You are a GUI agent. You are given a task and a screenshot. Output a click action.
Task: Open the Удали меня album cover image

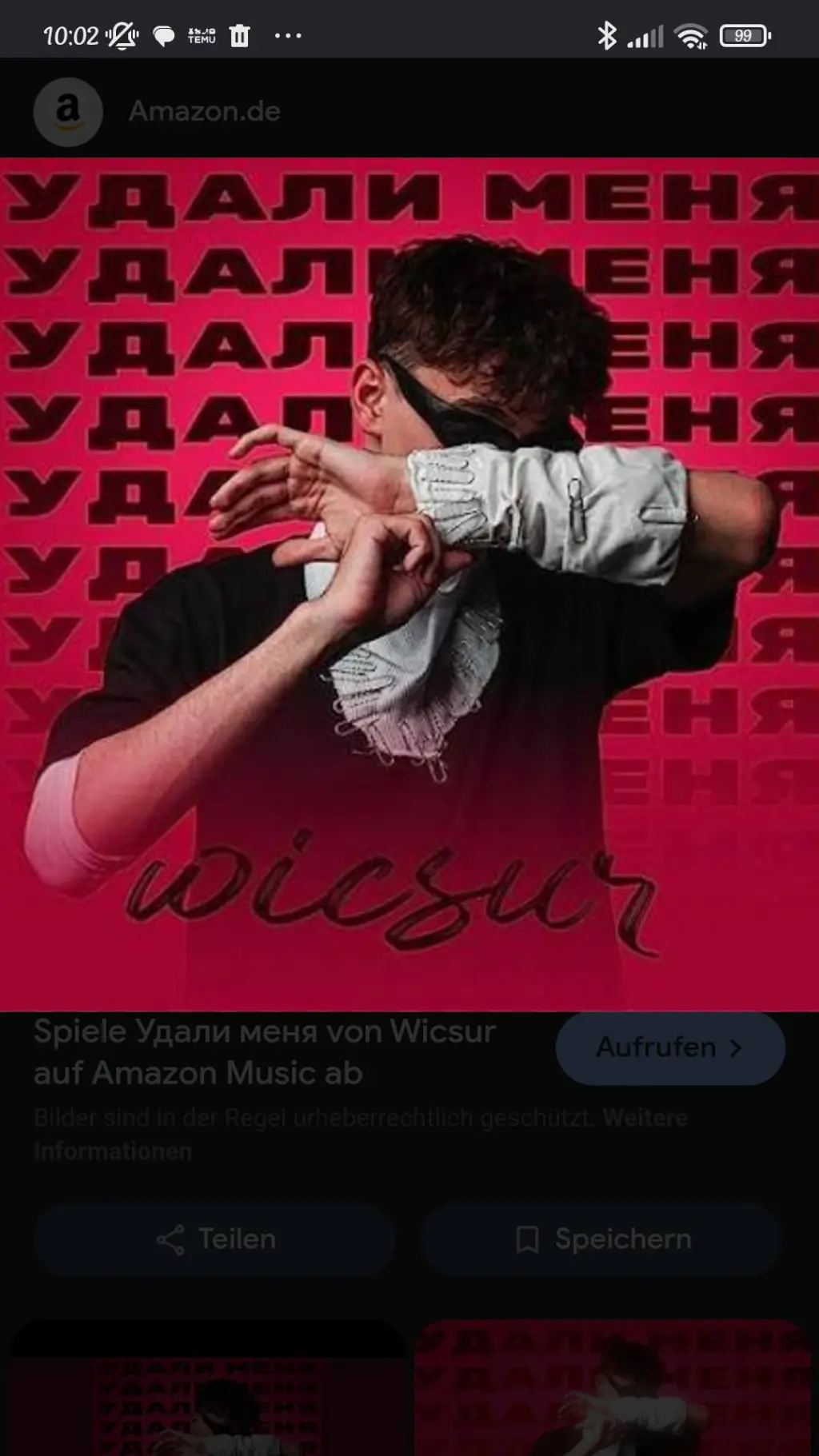coord(409,584)
